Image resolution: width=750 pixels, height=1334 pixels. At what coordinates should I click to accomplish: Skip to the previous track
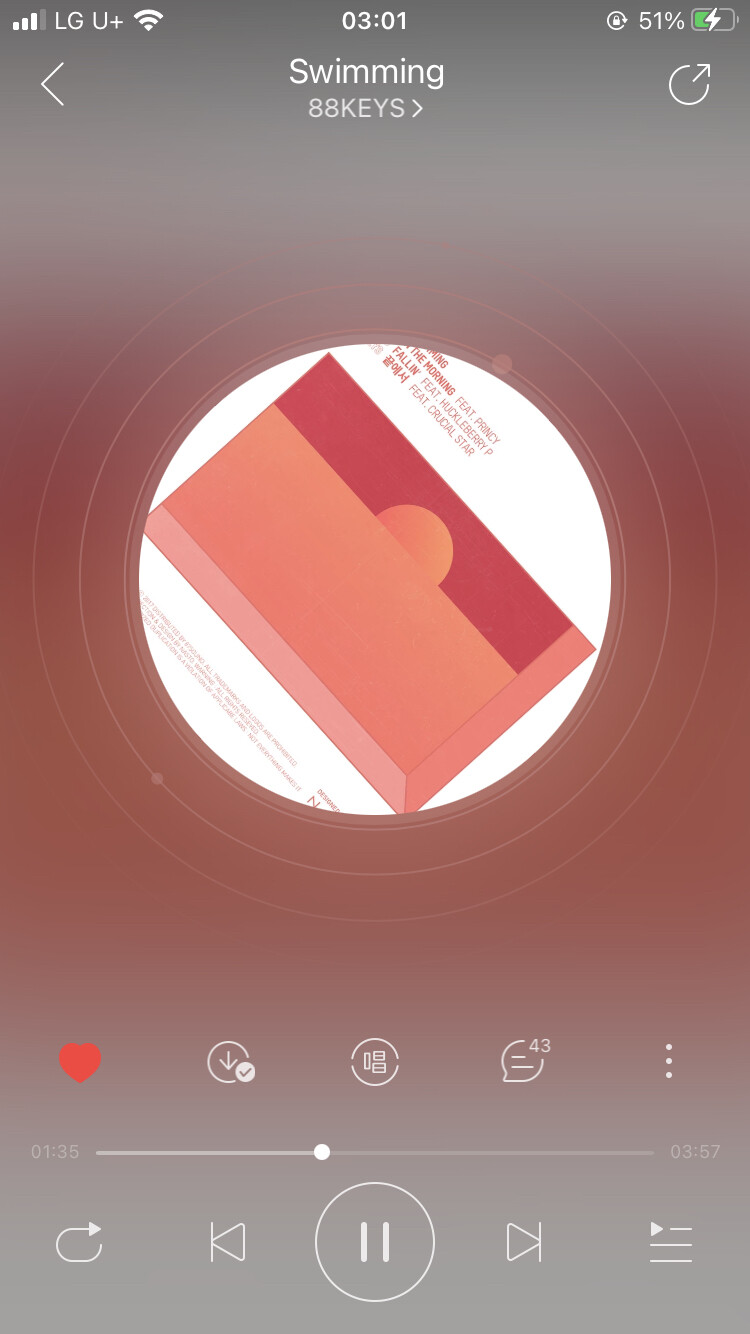point(227,1242)
